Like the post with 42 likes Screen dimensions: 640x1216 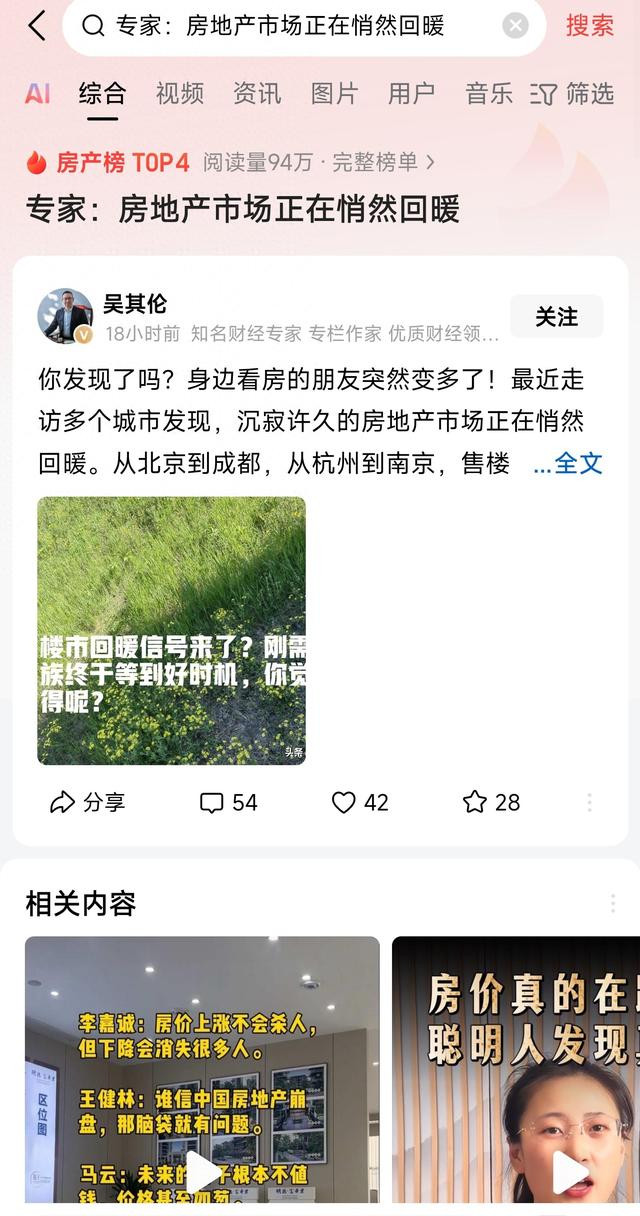click(x=359, y=802)
